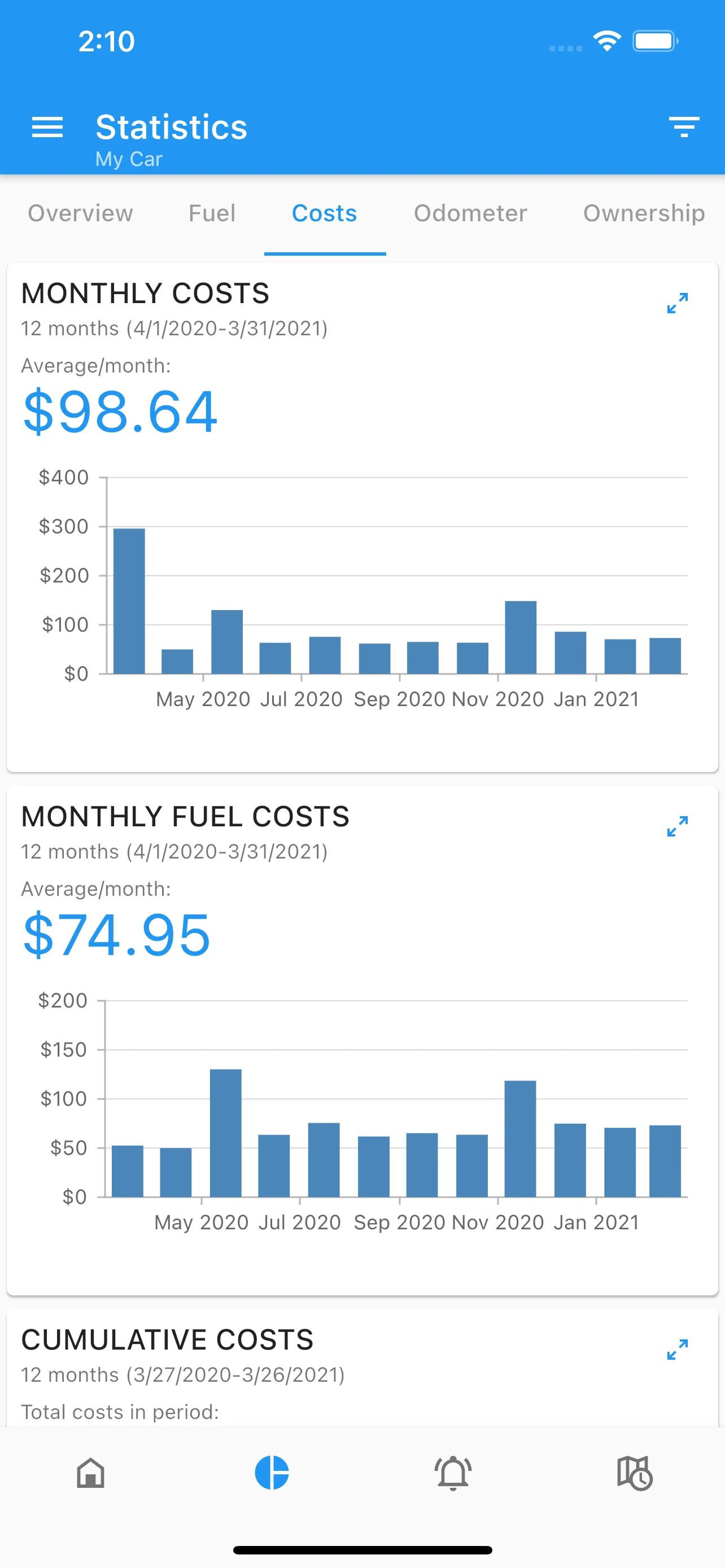Open the navigation drawer menu
Image resolution: width=725 pixels, height=1568 pixels.
47,127
